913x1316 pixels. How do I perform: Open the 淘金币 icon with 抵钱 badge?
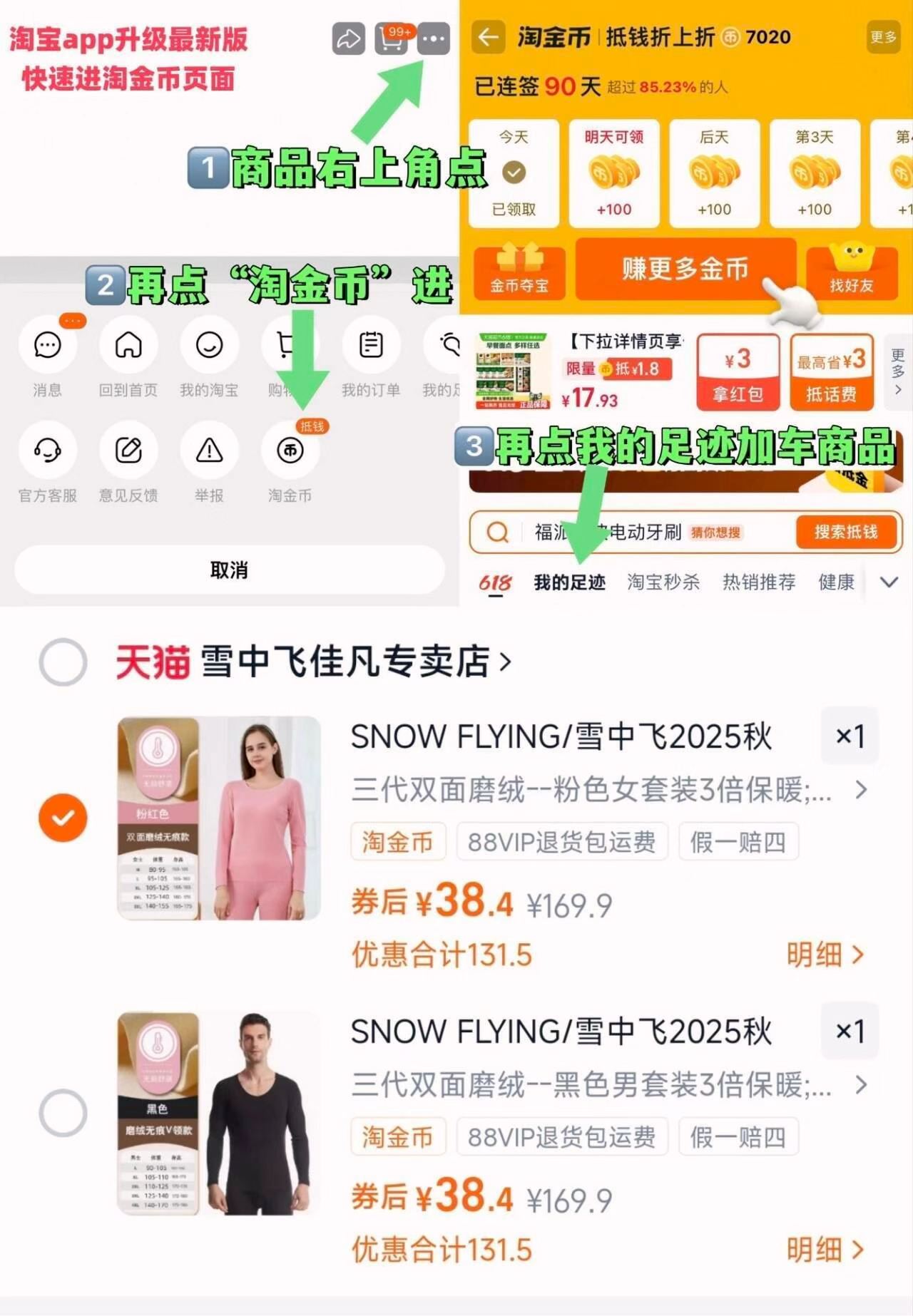(290, 450)
